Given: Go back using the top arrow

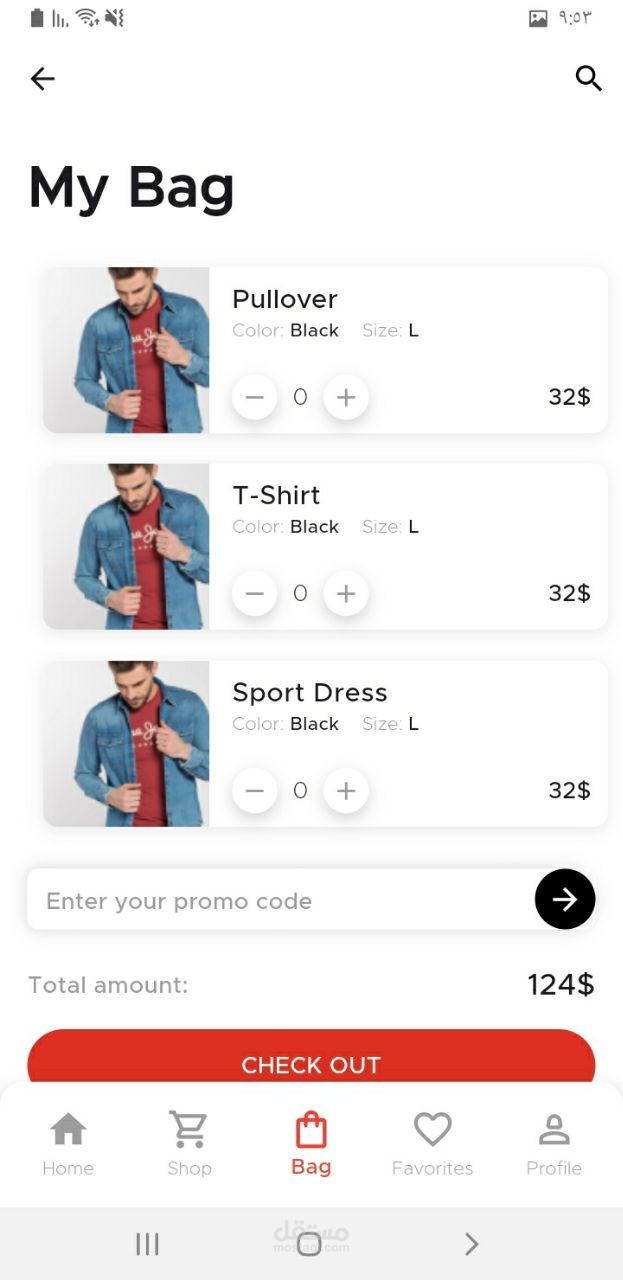Looking at the screenshot, I should tap(42, 79).
